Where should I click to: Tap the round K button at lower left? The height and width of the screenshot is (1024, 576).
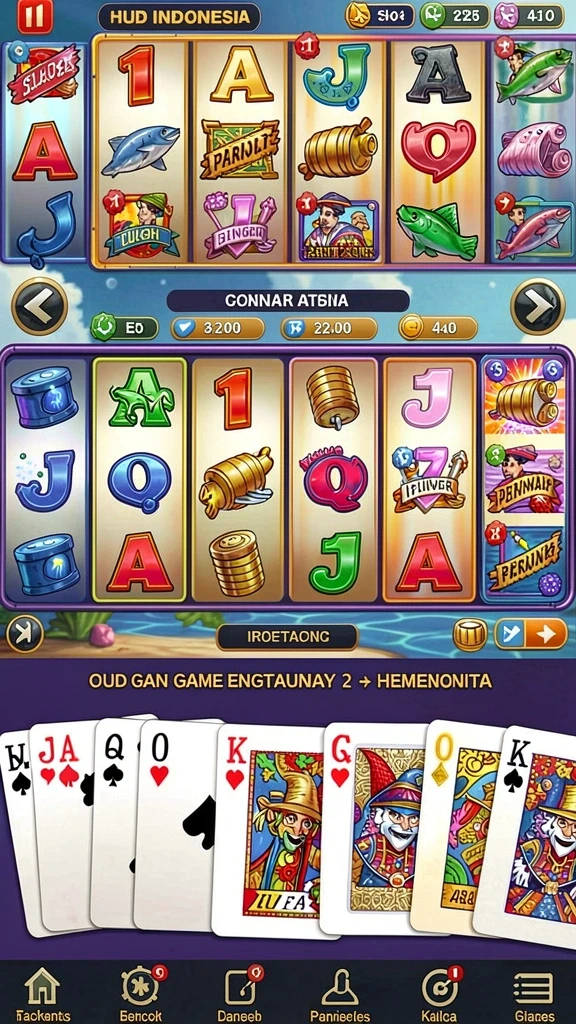tap(25, 634)
